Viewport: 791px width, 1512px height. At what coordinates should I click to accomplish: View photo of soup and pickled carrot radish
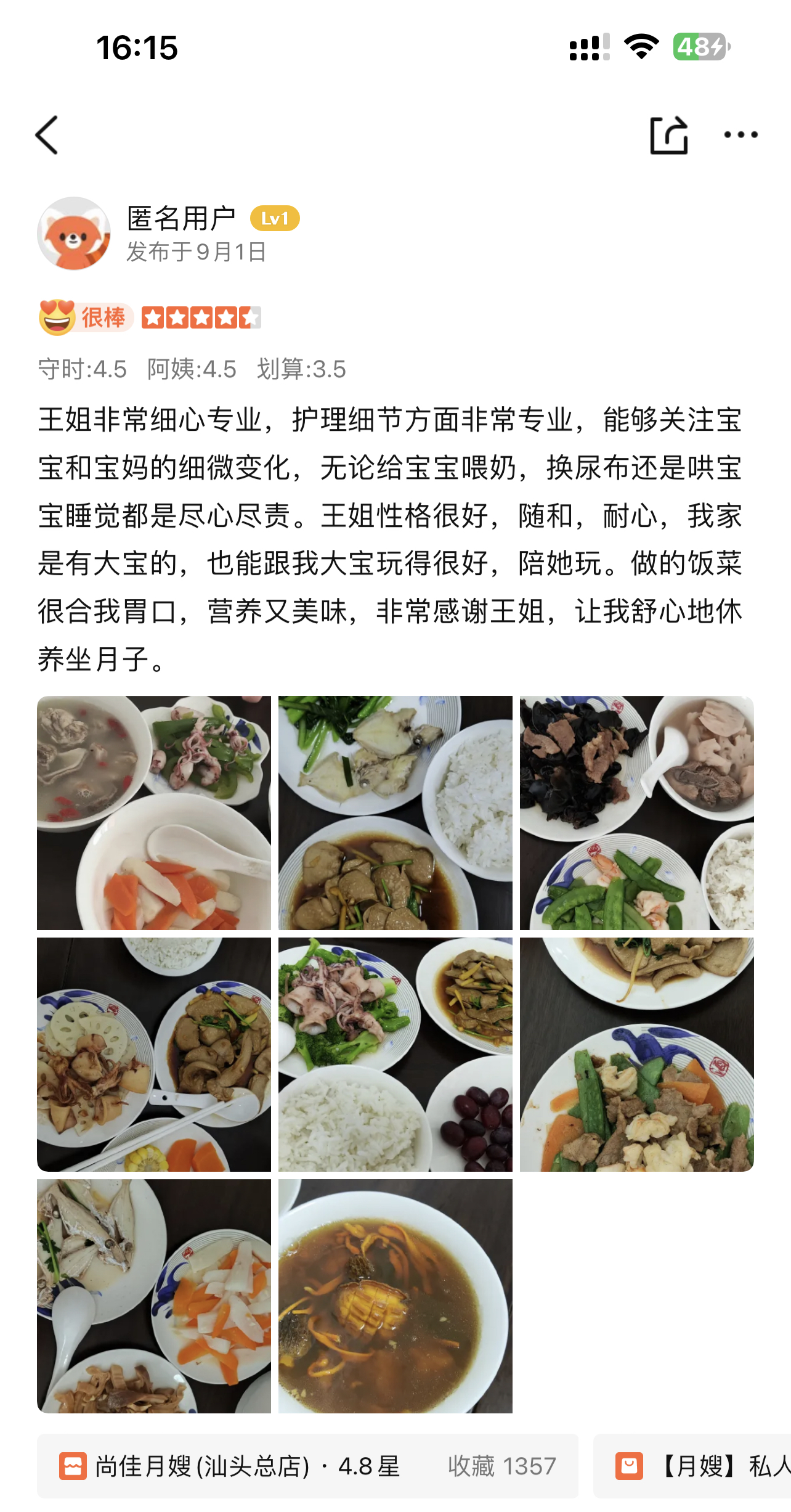(x=154, y=812)
